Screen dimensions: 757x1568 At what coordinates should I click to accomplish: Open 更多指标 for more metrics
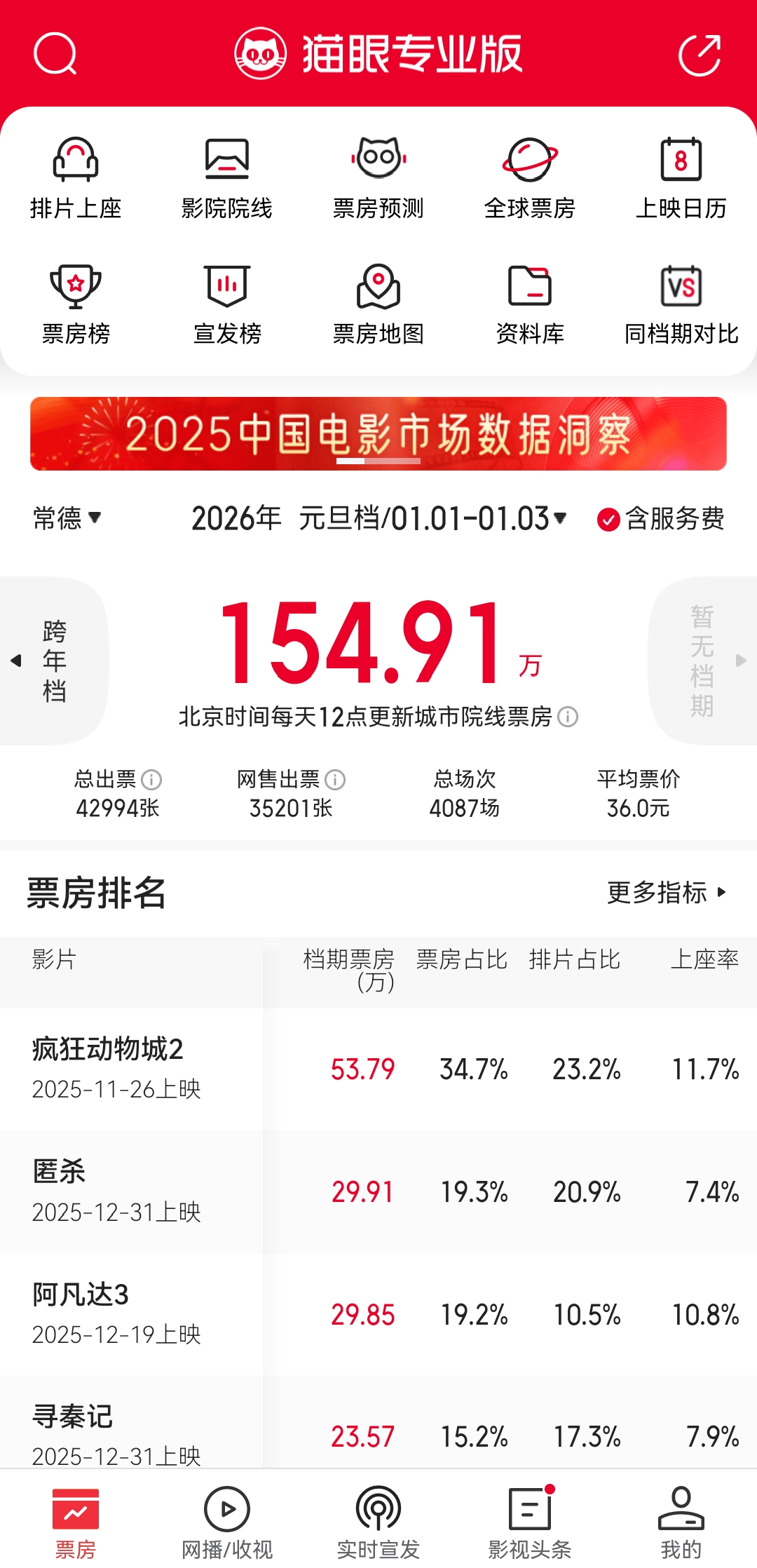pyautogui.click(x=666, y=892)
